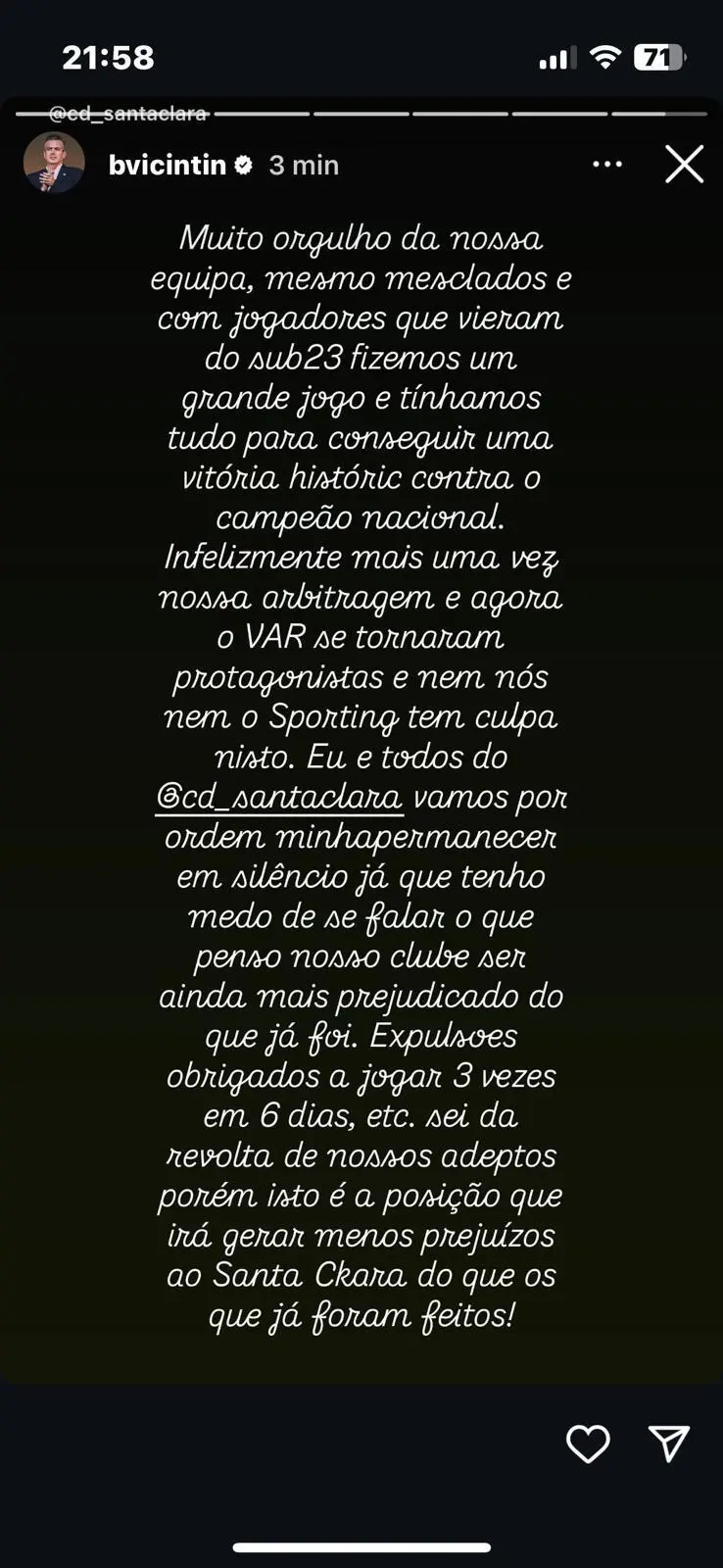
Task: Like this story with the heart
Action: [588, 1444]
